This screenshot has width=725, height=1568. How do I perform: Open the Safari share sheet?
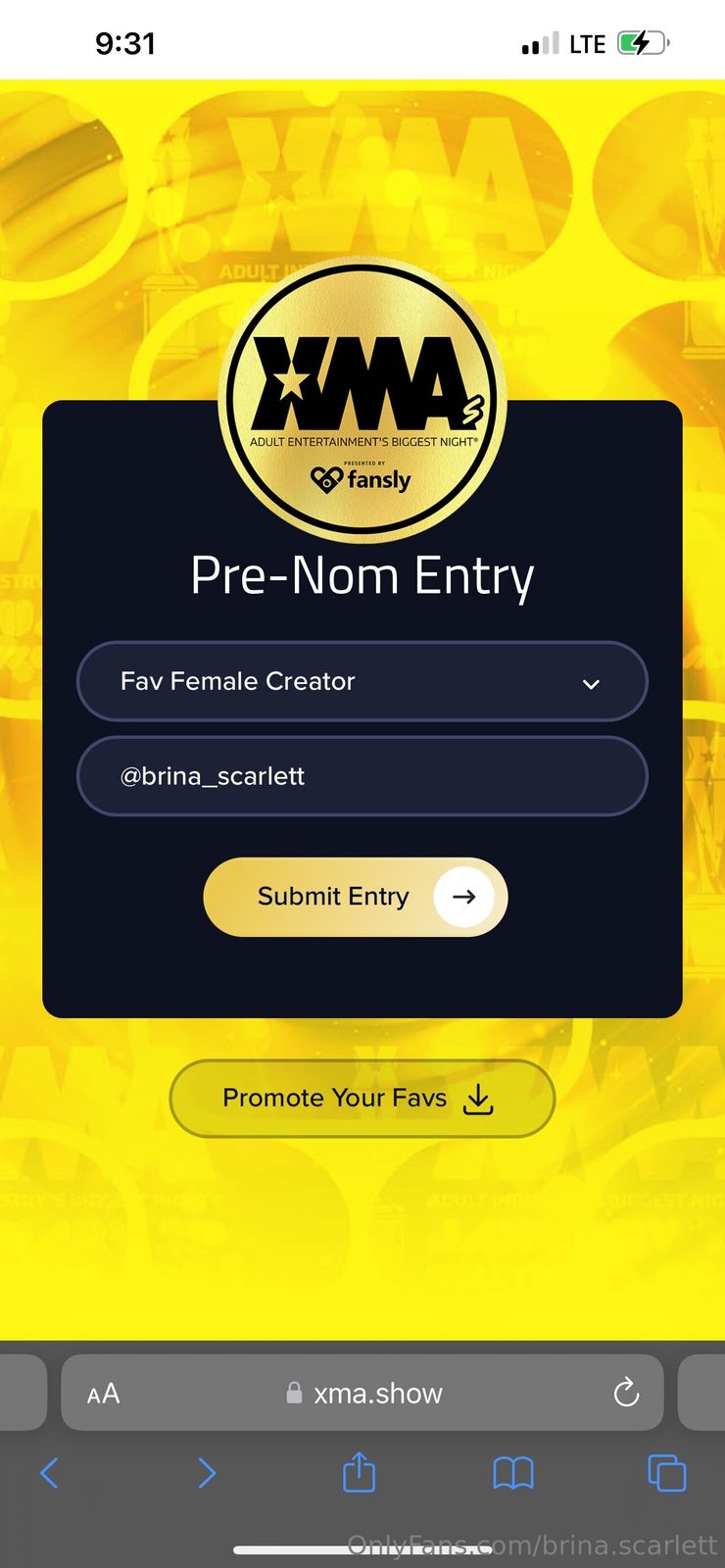click(359, 1473)
